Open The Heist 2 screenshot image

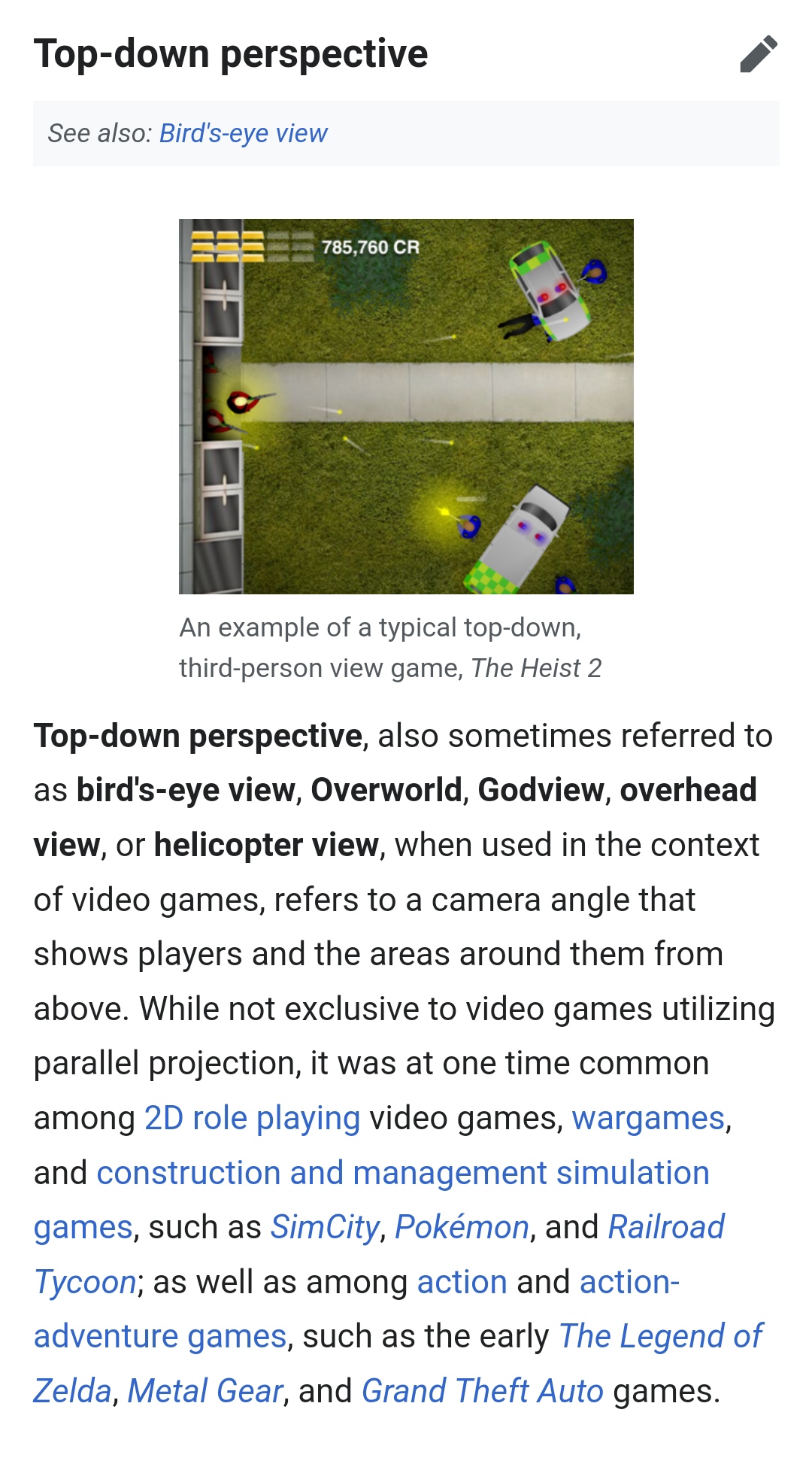coord(406,406)
